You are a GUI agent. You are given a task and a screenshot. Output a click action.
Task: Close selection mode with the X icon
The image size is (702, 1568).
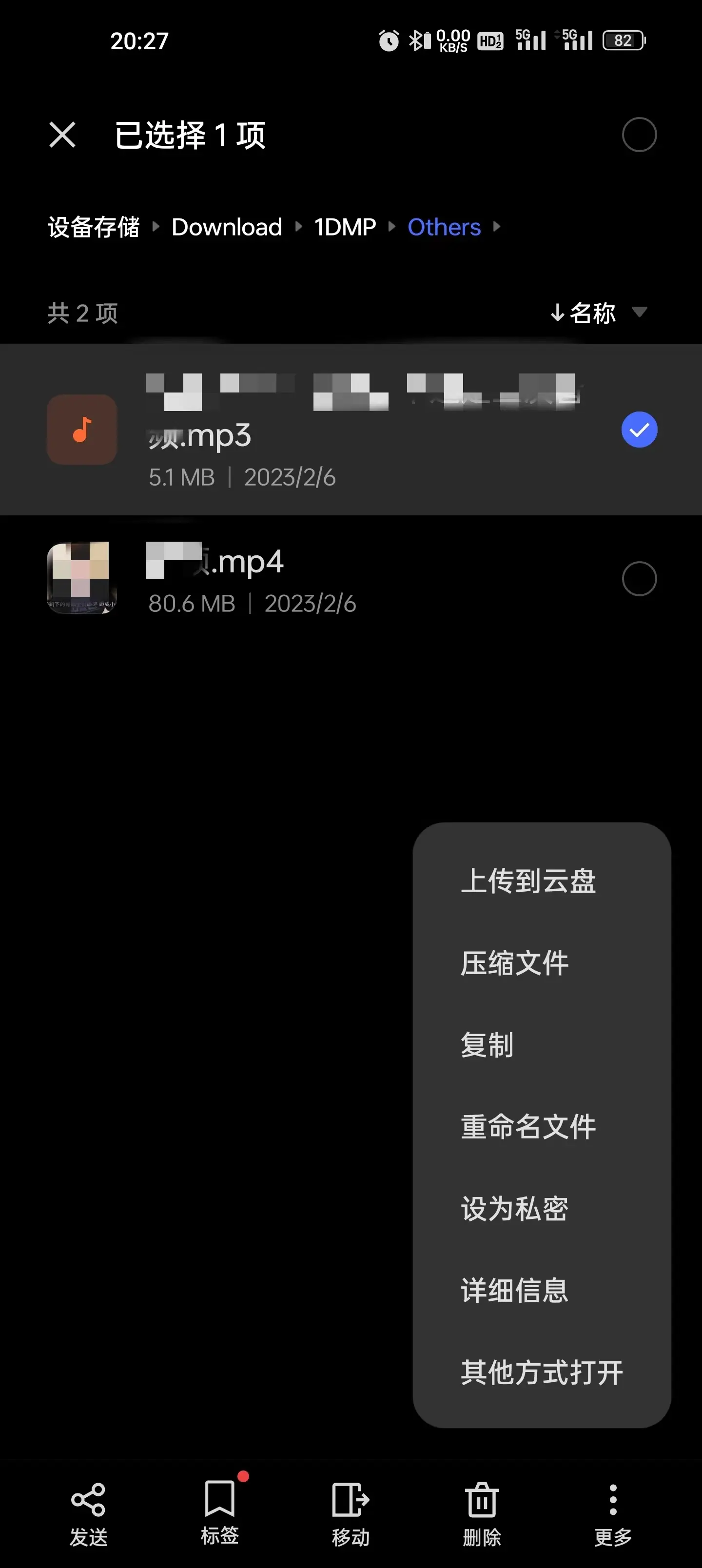(62, 135)
